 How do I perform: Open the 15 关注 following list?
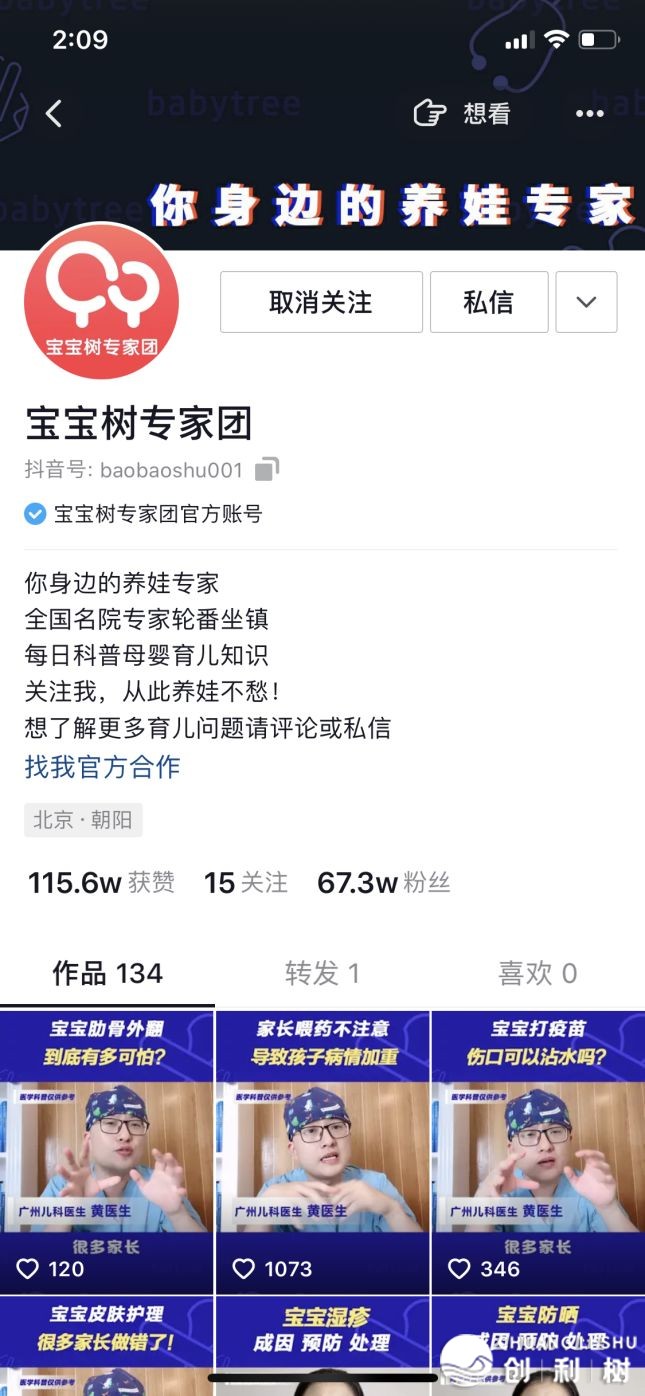pyautogui.click(x=246, y=883)
